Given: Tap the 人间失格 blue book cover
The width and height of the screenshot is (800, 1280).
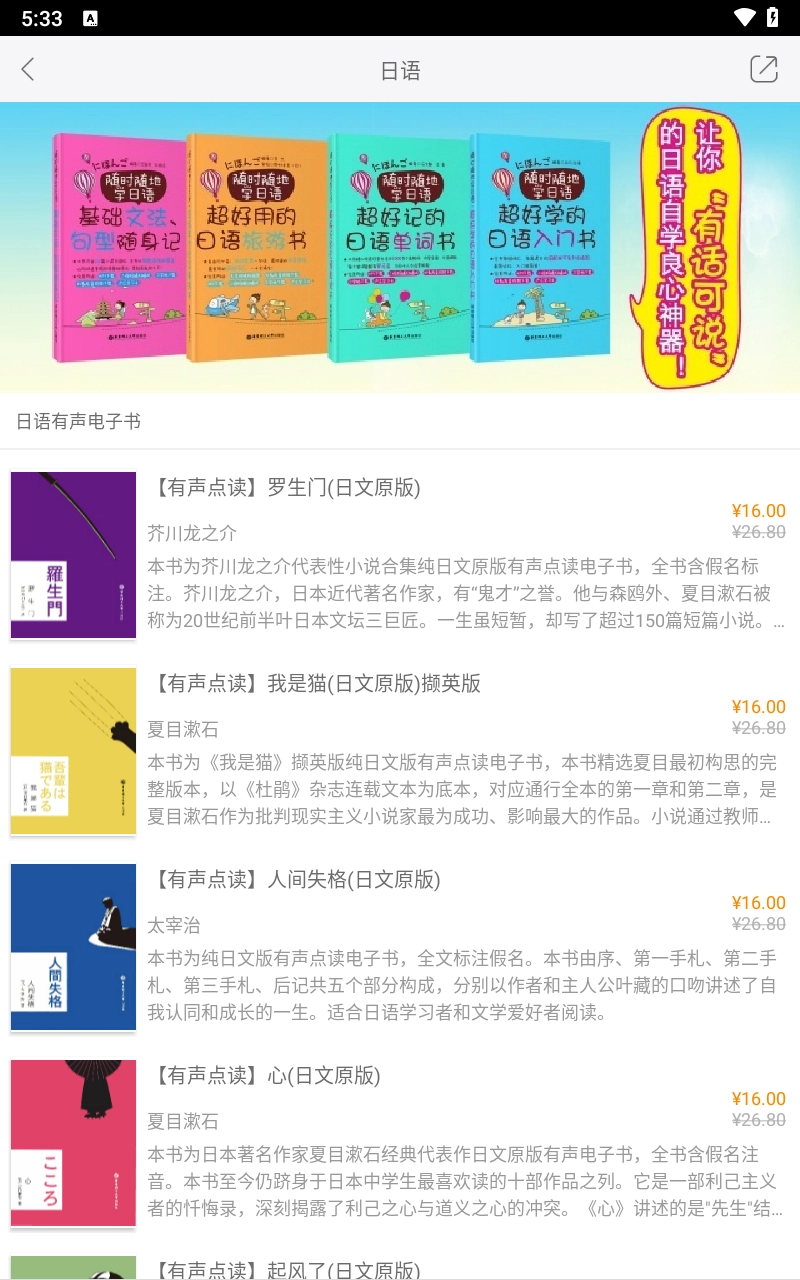Looking at the screenshot, I should 72,946.
